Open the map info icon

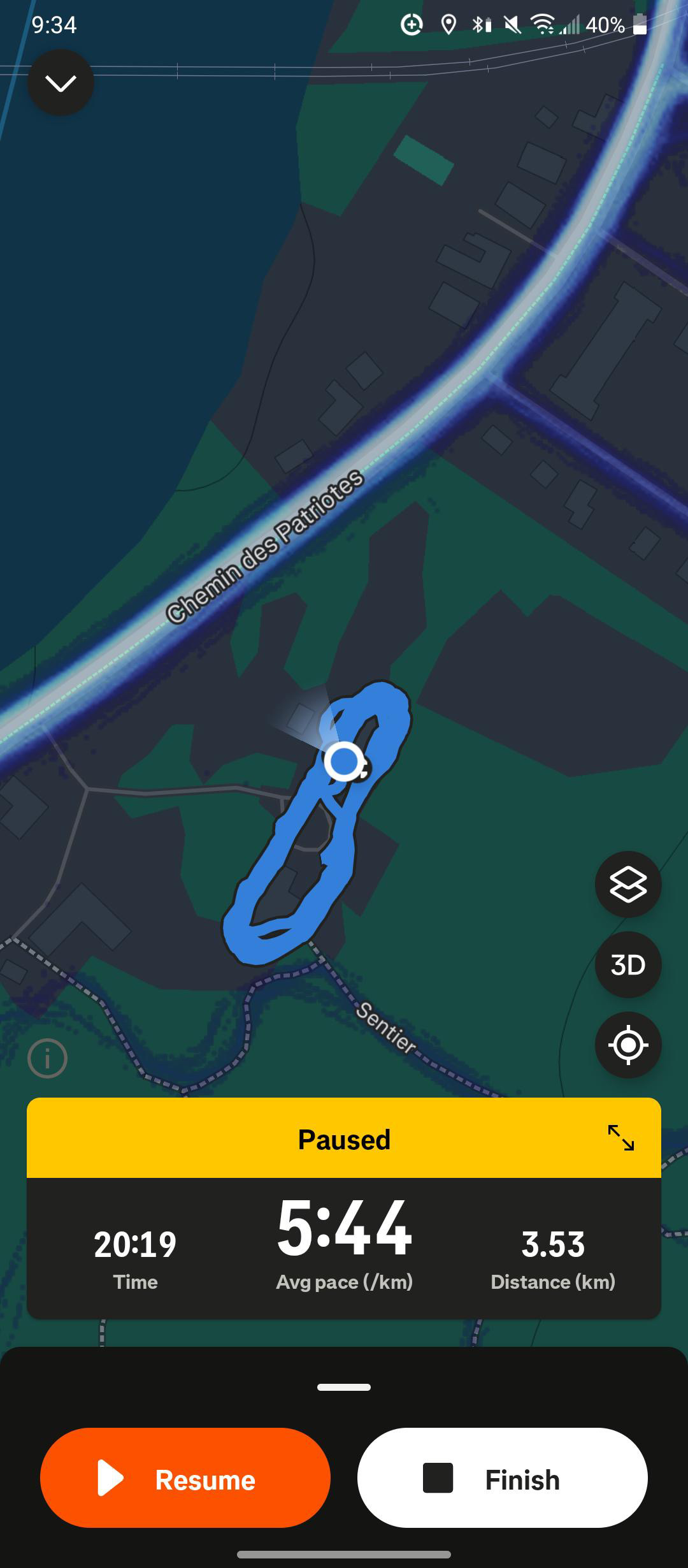point(48,1059)
